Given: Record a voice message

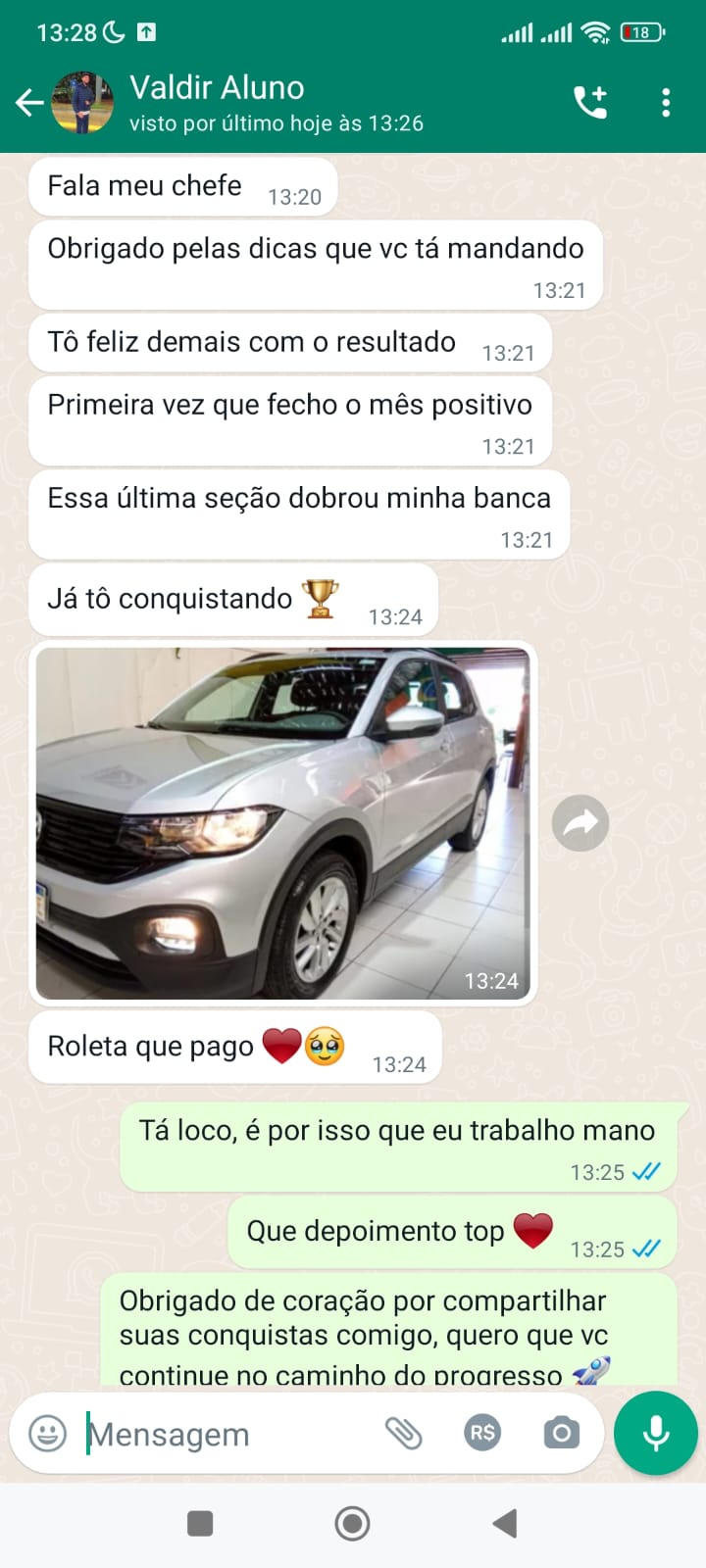Looking at the screenshot, I should coord(655,1433).
